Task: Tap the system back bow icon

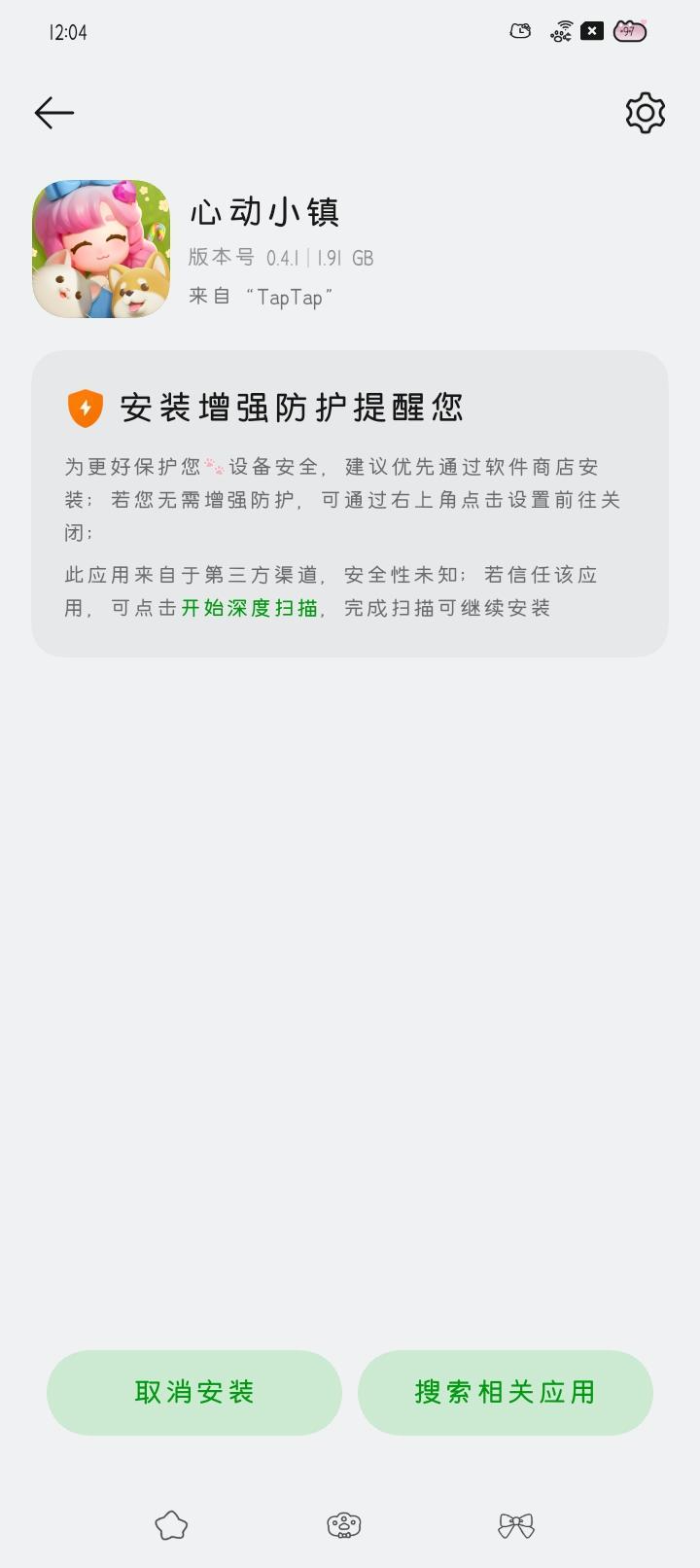Action: click(516, 1525)
